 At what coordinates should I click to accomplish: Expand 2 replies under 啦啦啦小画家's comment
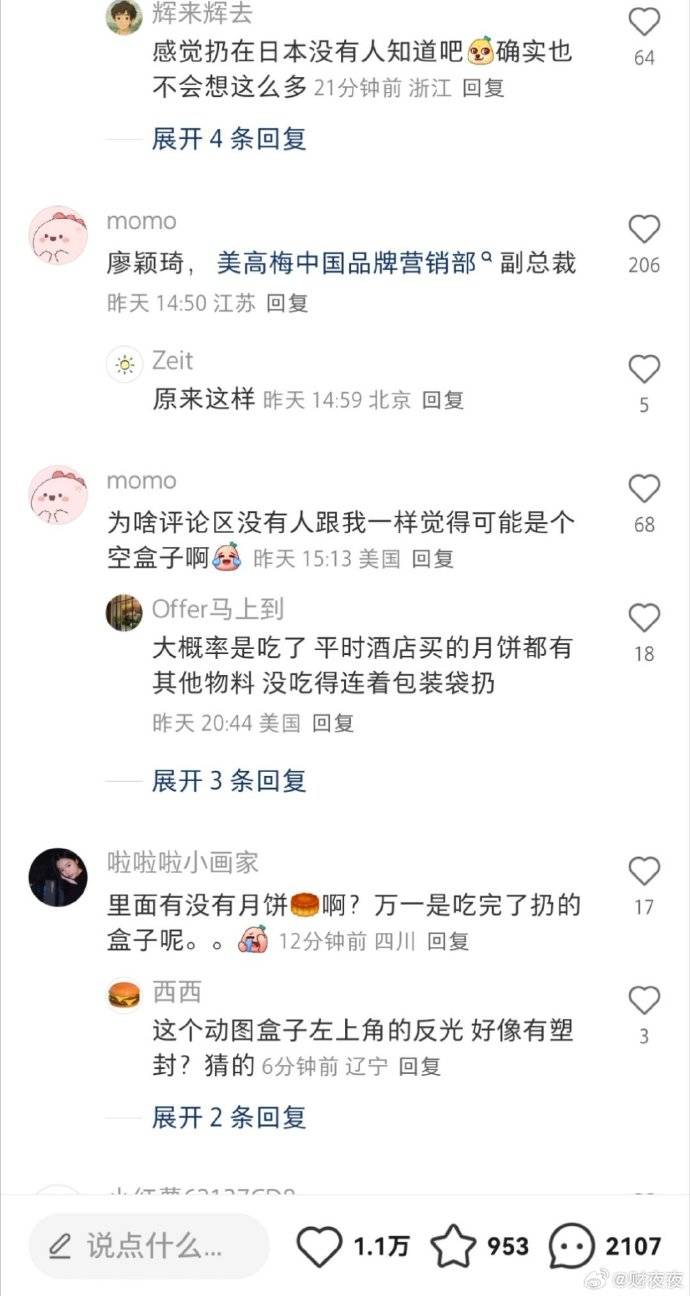(x=228, y=1117)
